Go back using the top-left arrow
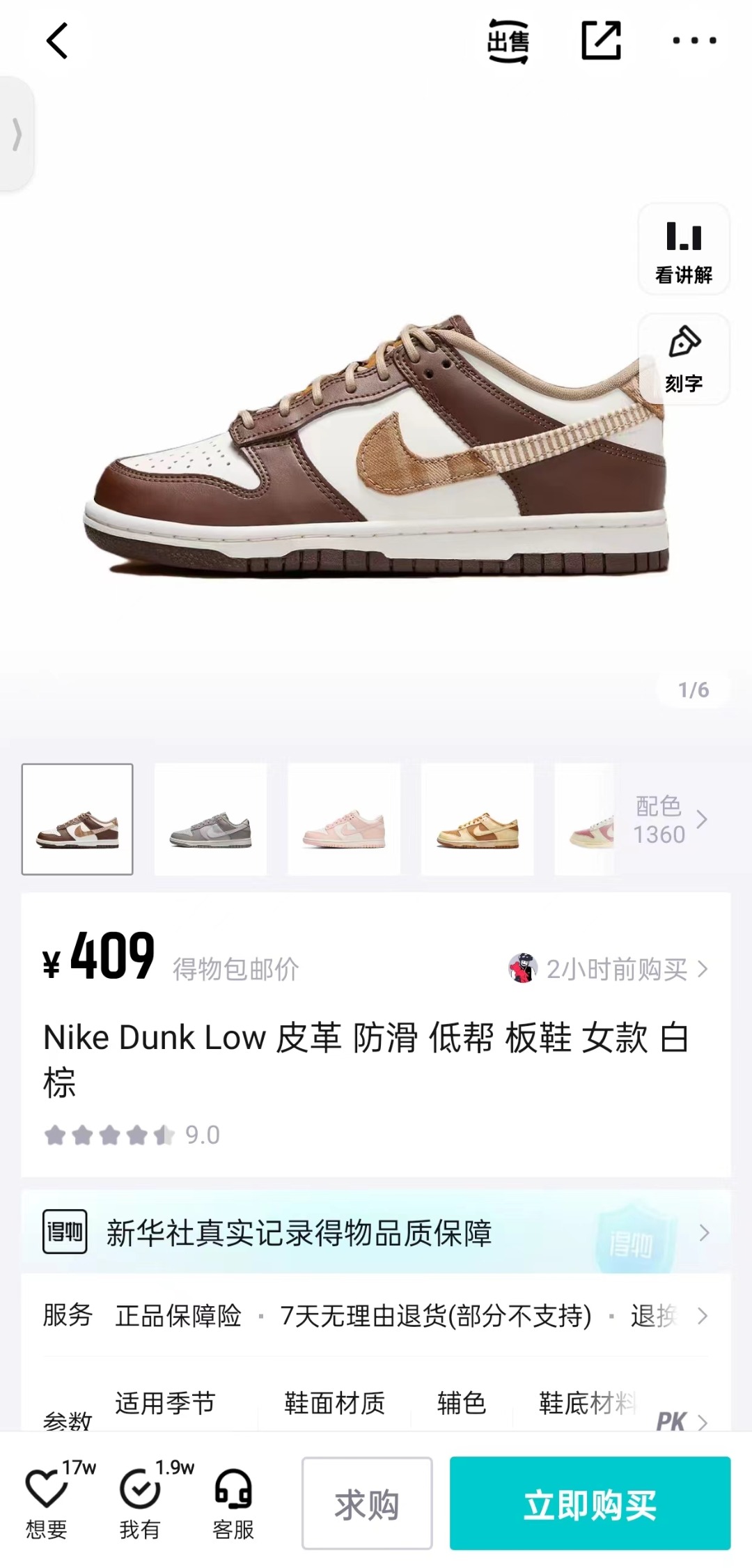The height and width of the screenshot is (1568, 752). pos(57,41)
